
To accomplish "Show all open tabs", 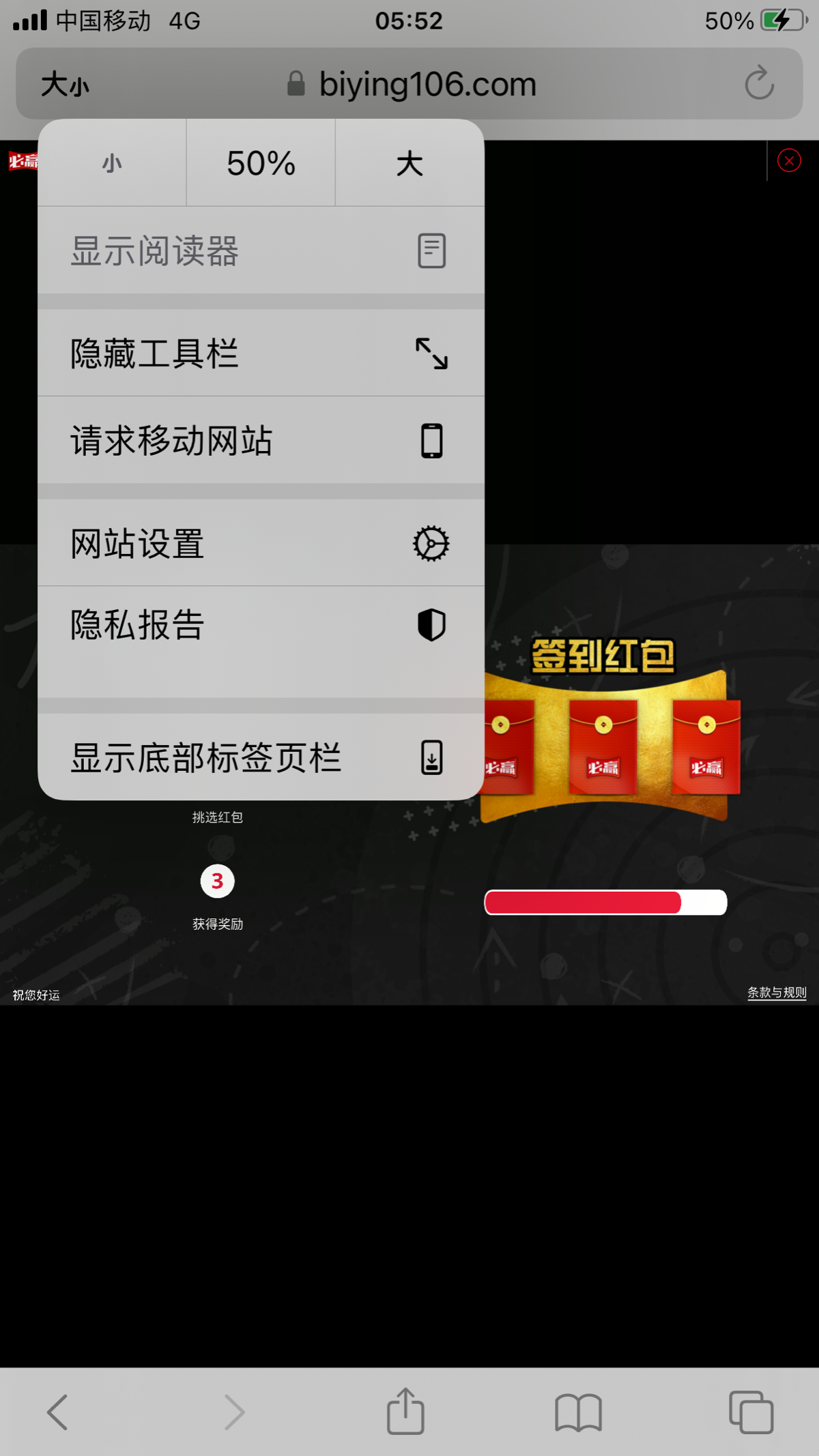I will click(x=751, y=1412).
